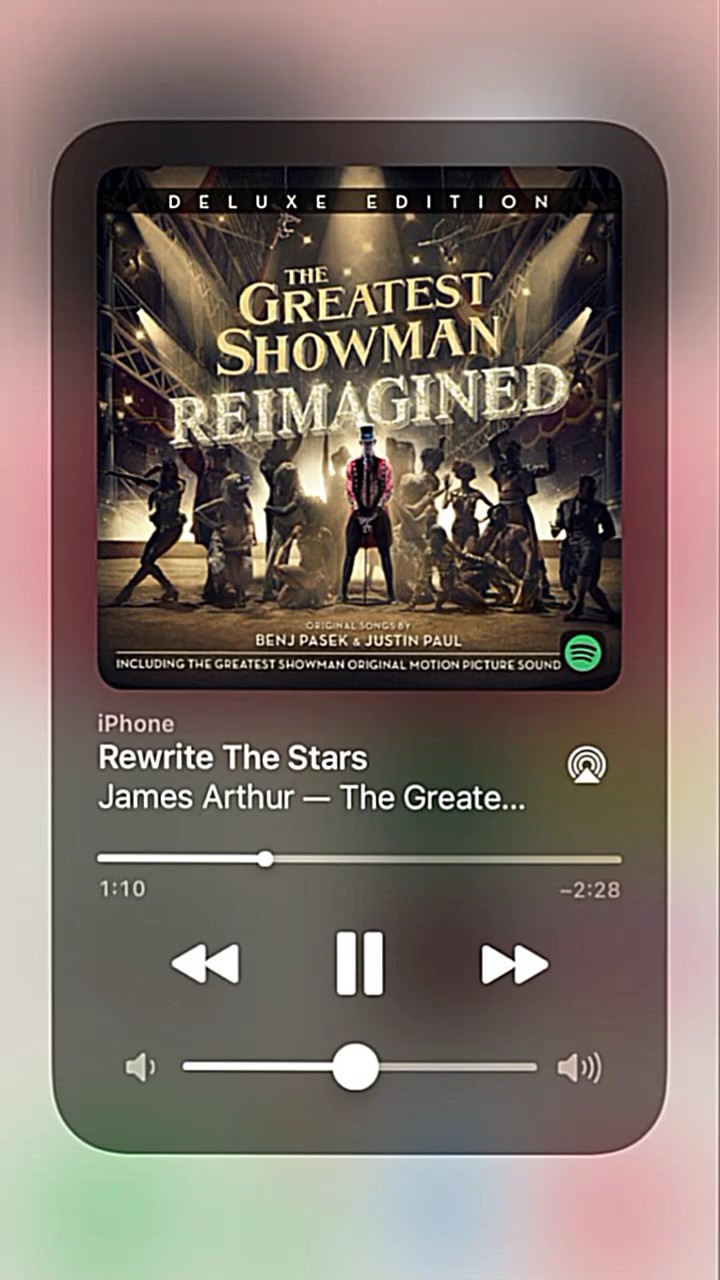Pause the song Rewrite The Stars
720x1280 pixels.
click(x=359, y=963)
